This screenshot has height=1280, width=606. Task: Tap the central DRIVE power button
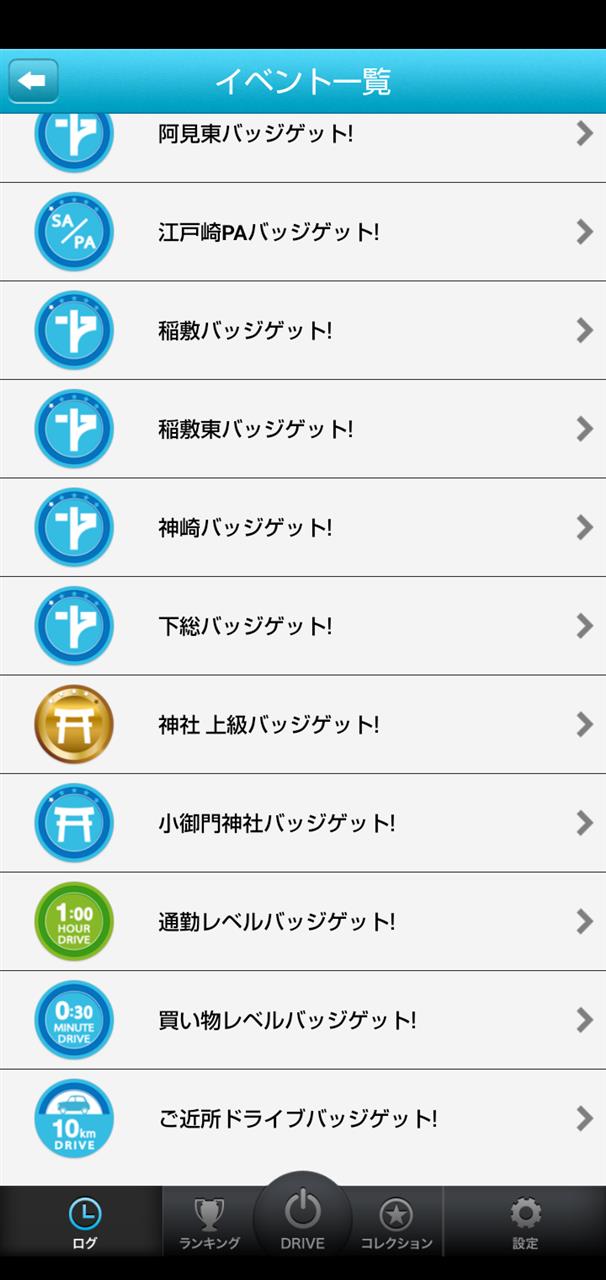(x=302, y=1216)
